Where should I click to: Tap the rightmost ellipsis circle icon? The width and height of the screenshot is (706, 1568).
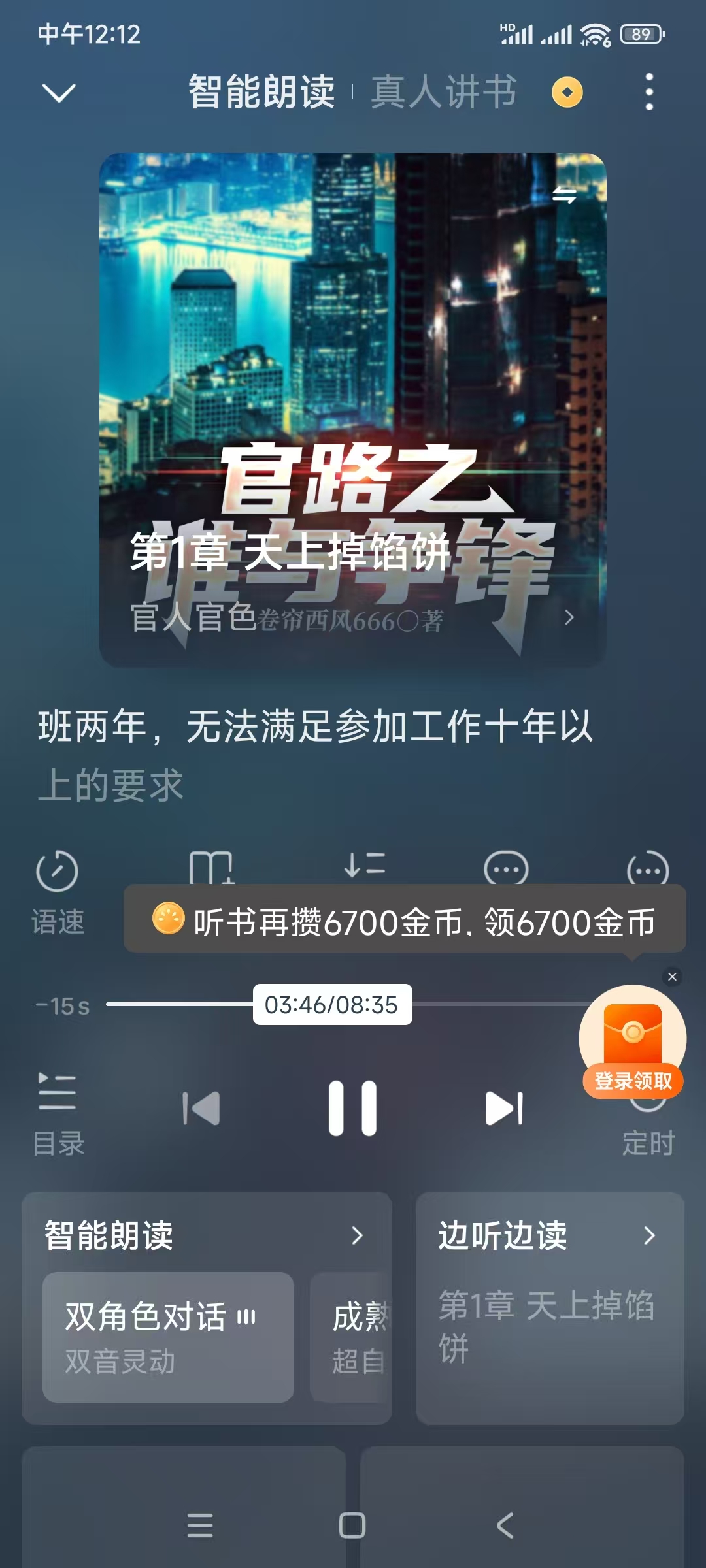(648, 869)
